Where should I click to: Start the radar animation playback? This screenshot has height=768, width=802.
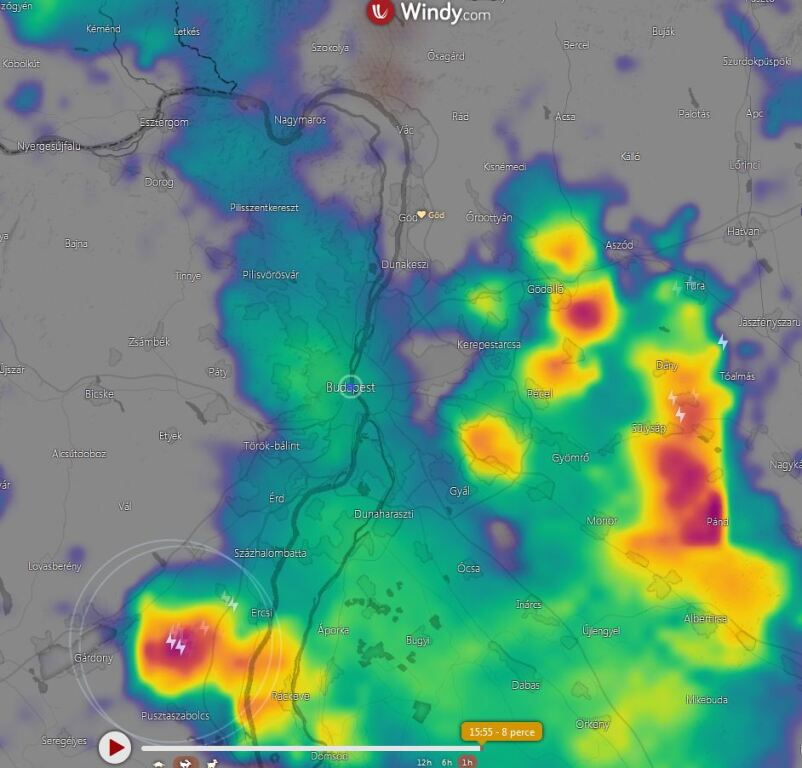[x=115, y=747]
